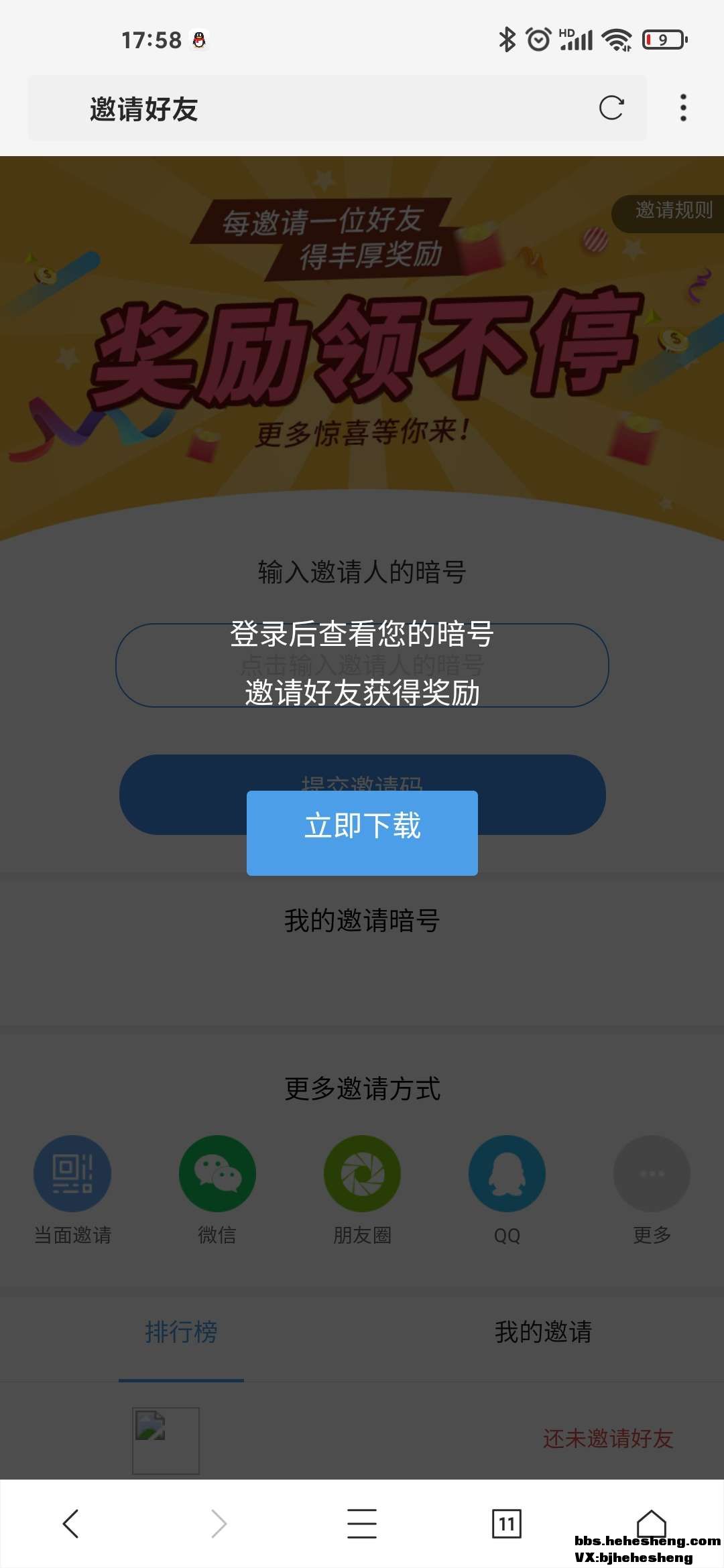Switch to the 排行榜 ranking tab
Image resolution: width=724 pixels, height=1568 pixels.
tap(181, 1332)
